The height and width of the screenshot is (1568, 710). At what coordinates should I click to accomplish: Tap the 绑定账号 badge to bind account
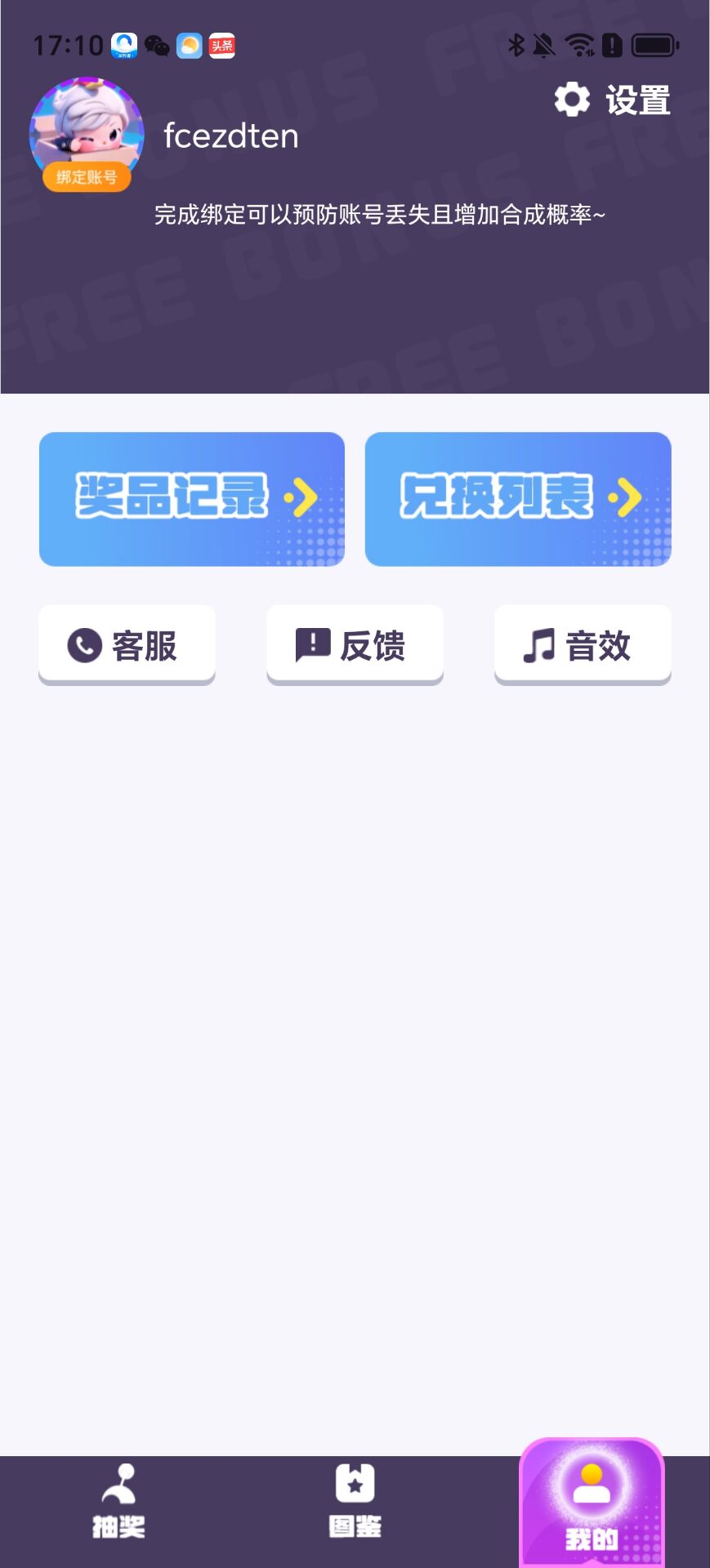87,177
